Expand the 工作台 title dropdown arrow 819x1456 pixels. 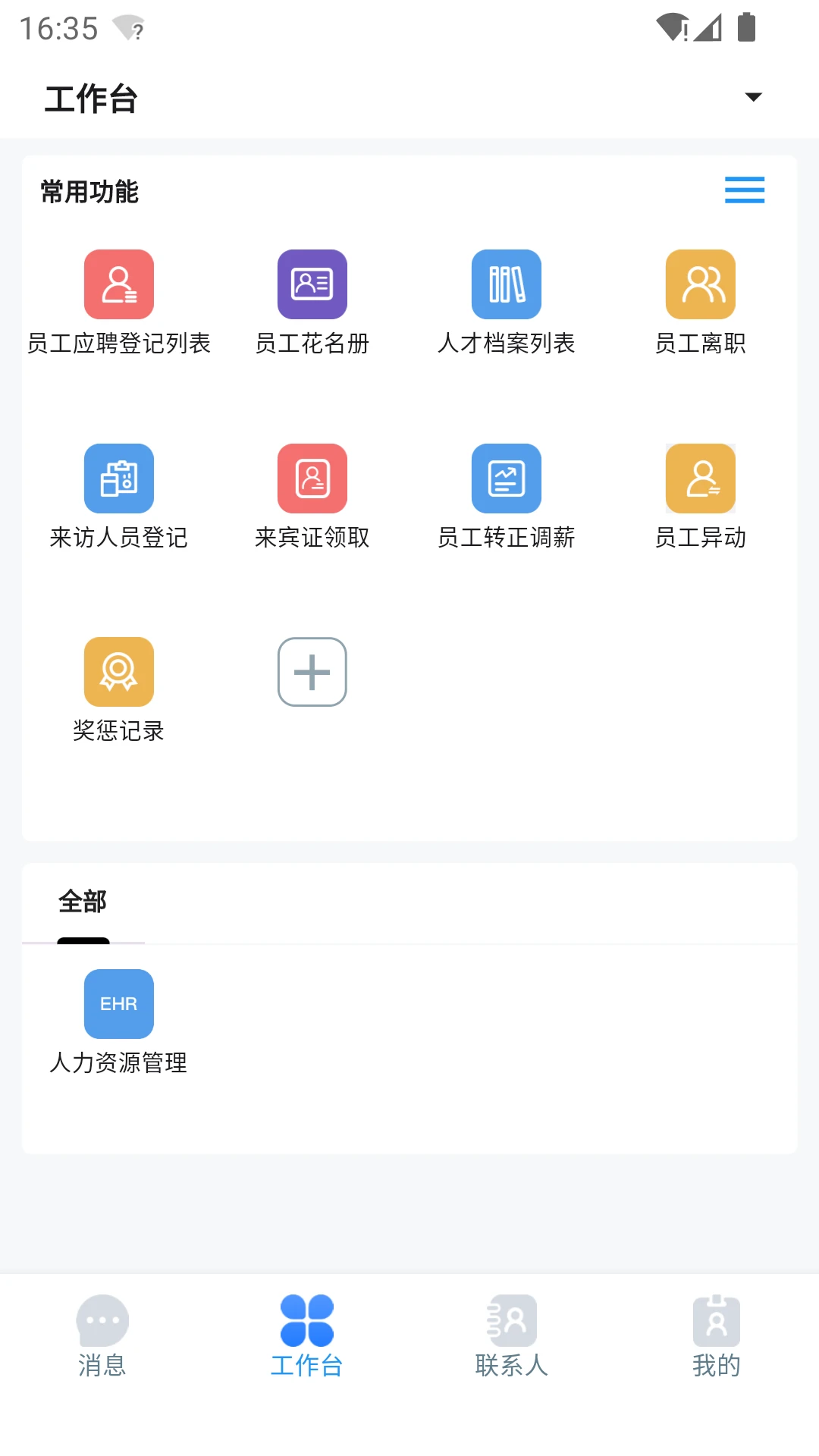coord(753,97)
